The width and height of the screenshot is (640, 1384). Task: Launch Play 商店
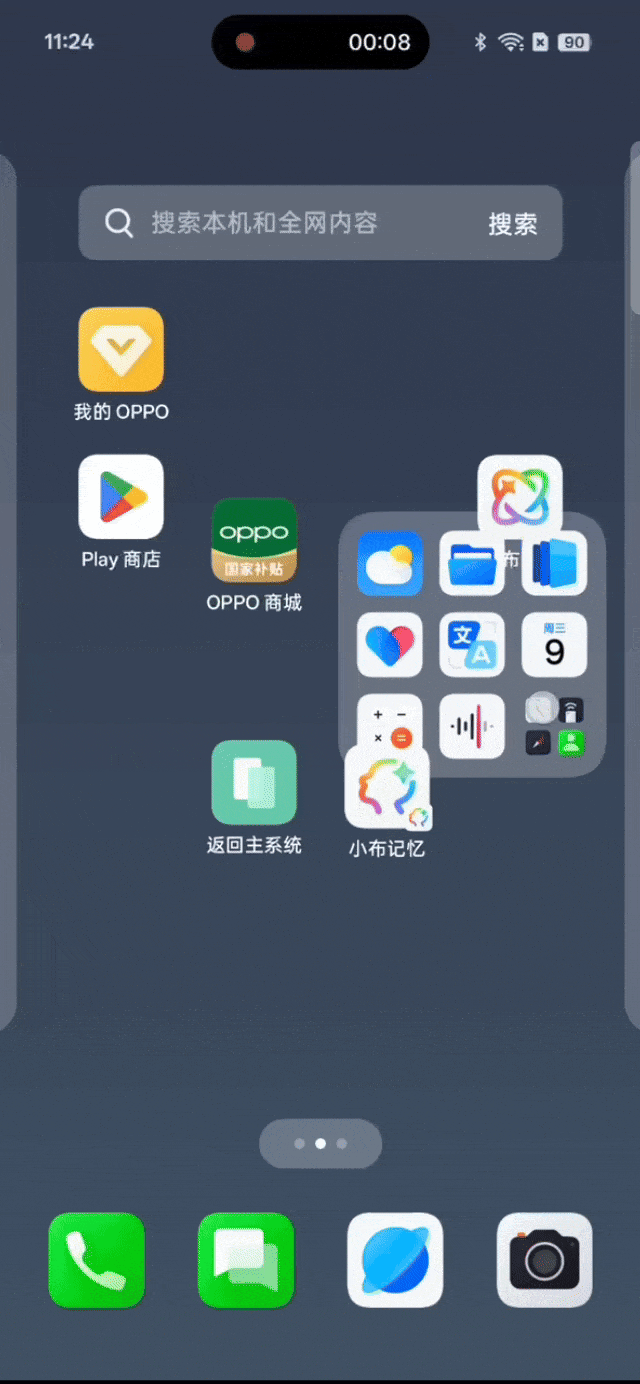click(x=121, y=497)
